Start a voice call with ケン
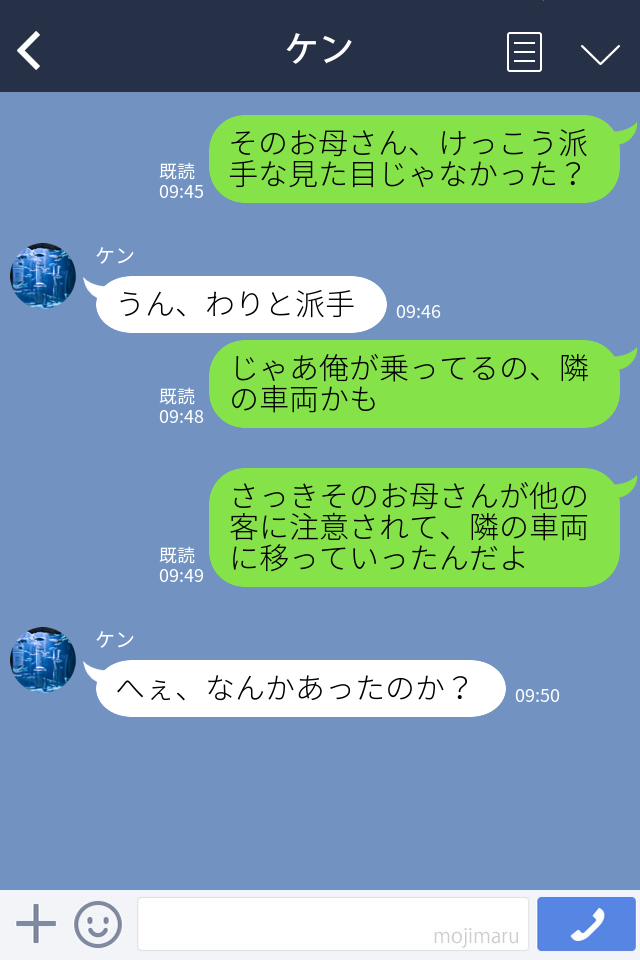Image resolution: width=640 pixels, height=960 pixels. click(x=586, y=924)
